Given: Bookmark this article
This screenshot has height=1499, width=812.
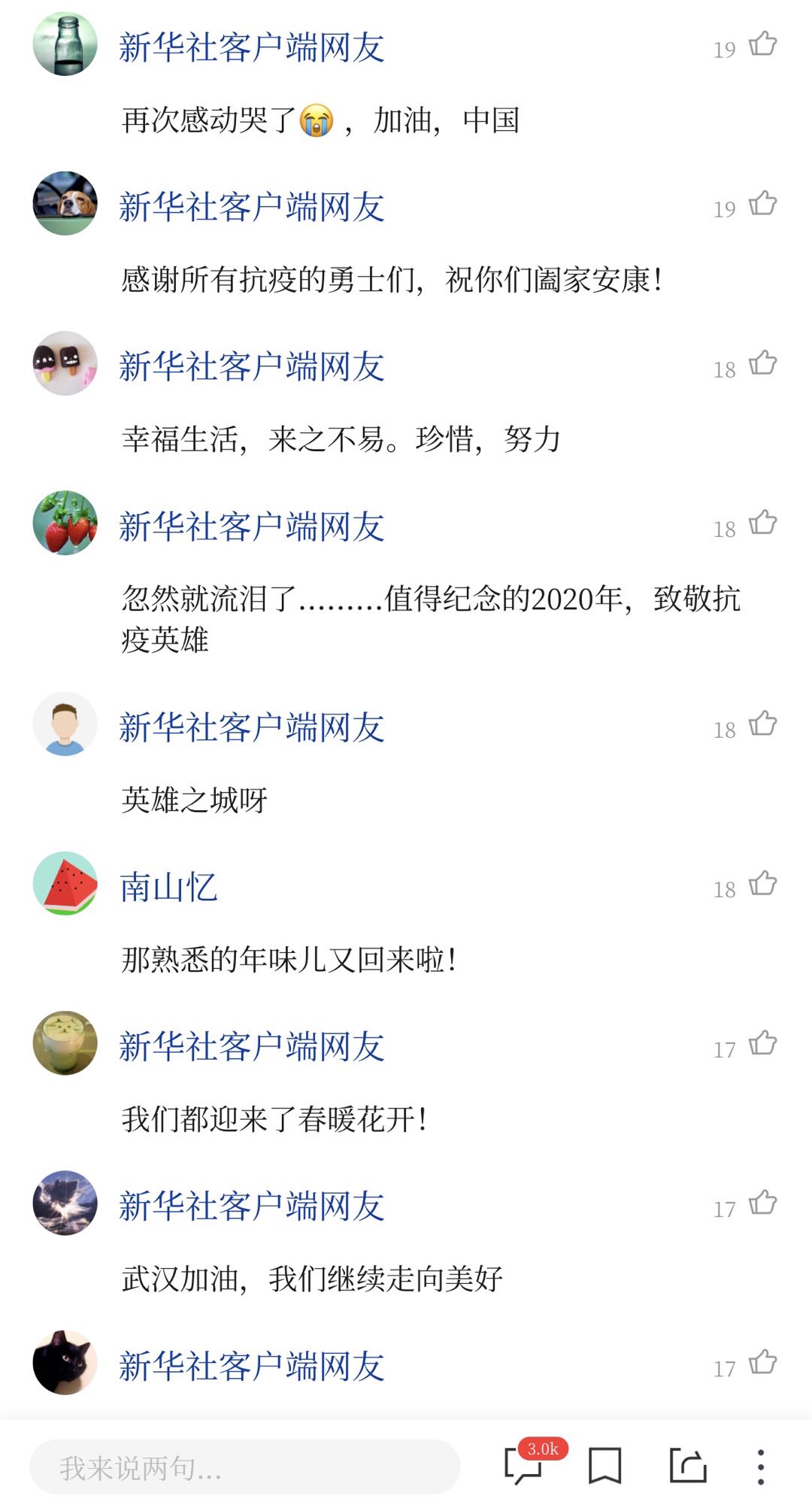Looking at the screenshot, I should (x=604, y=1466).
